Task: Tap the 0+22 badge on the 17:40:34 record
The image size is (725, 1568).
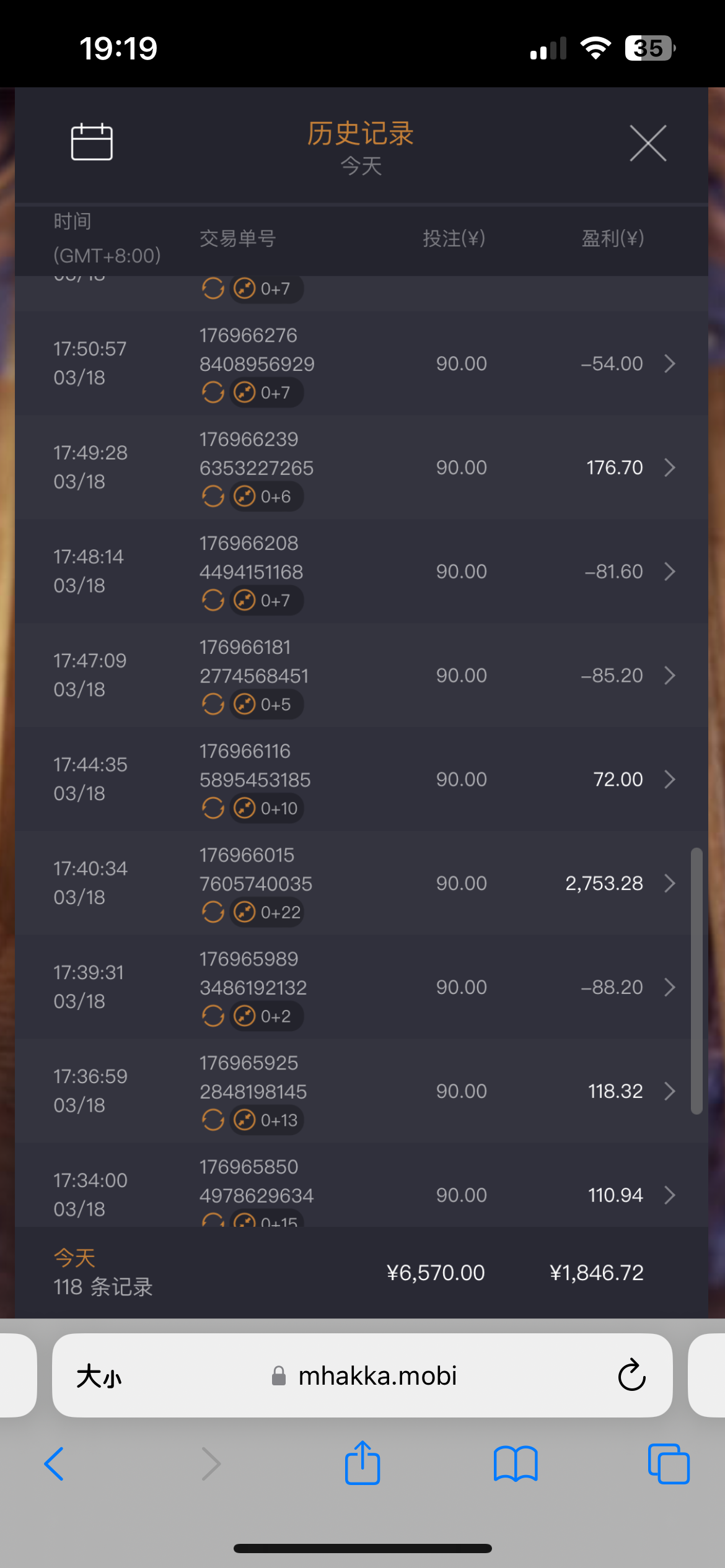Action: click(268, 912)
